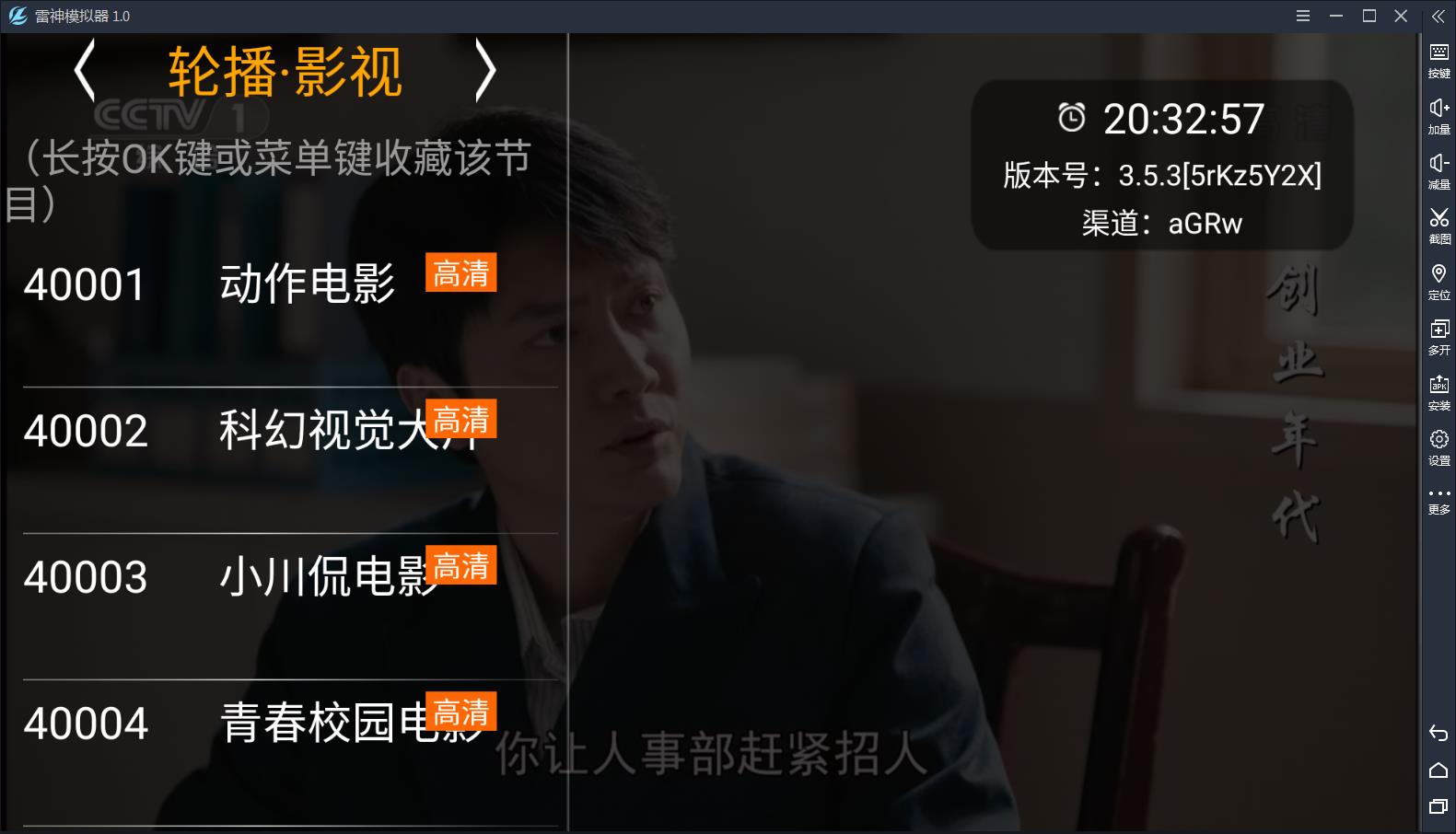Image resolution: width=1456 pixels, height=834 pixels.
Task: Open the 多开 multi-instance tool
Action: (1439, 337)
